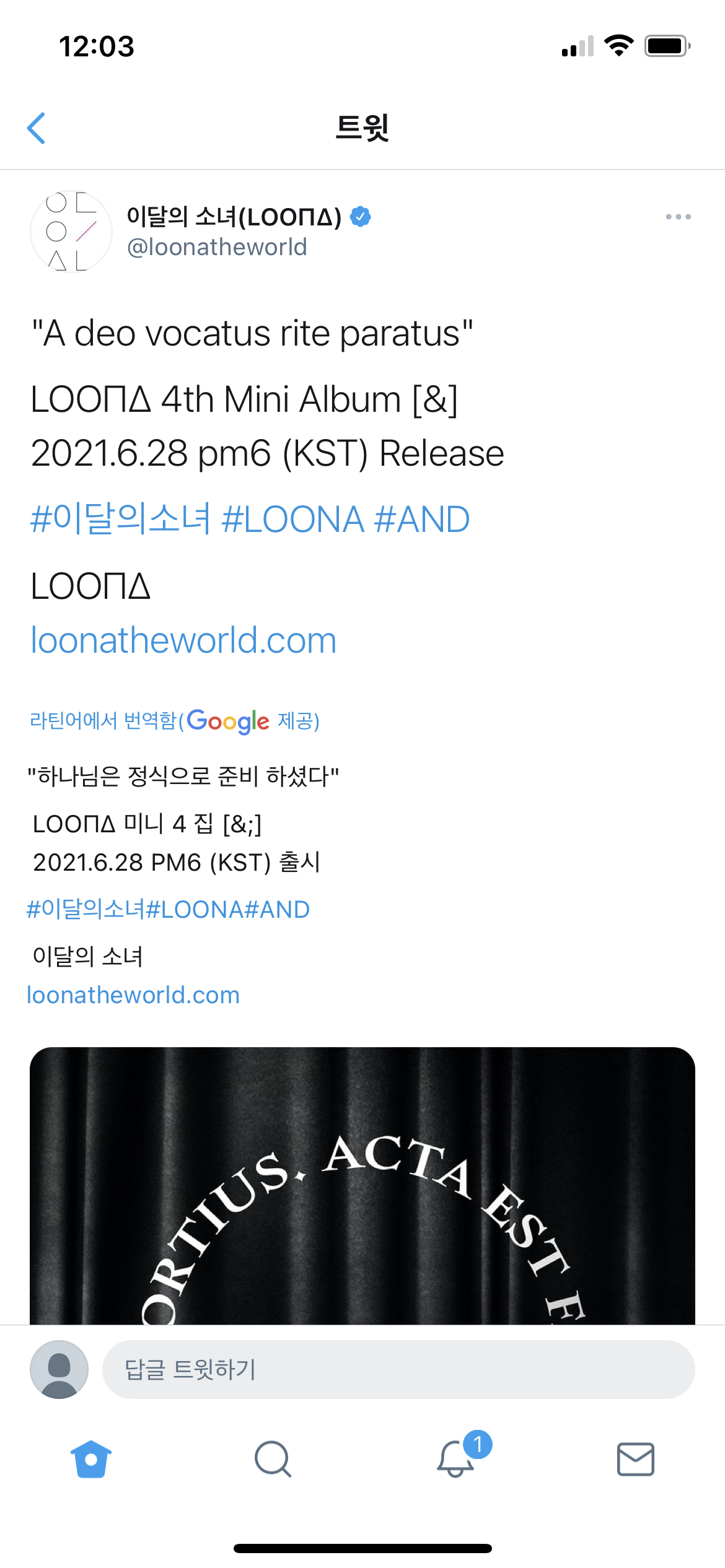This screenshot has width=725, height=1568.
Task: Open the tweet's three-dot overflow menu
Action: tap(678, 217)
